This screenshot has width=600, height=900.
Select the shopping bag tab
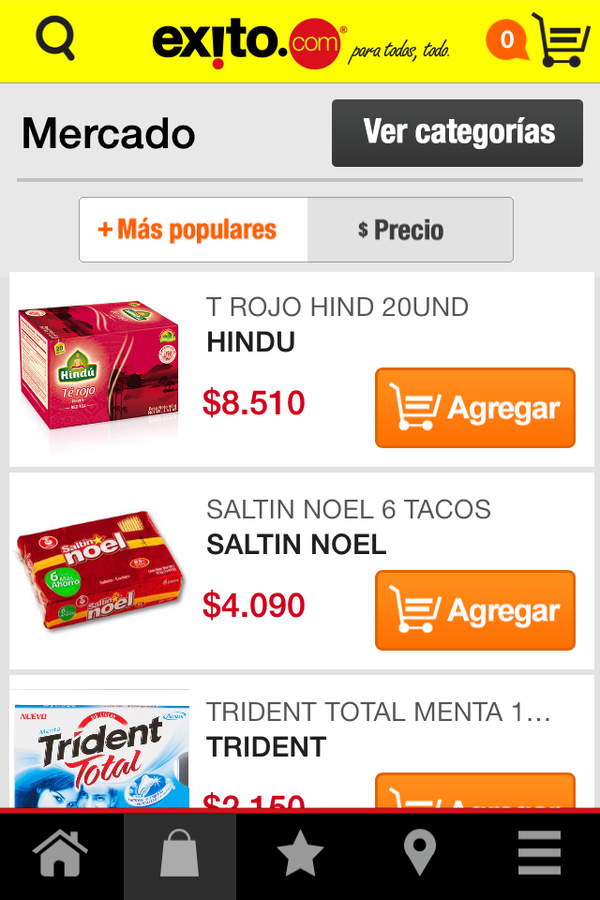(180, 856)
